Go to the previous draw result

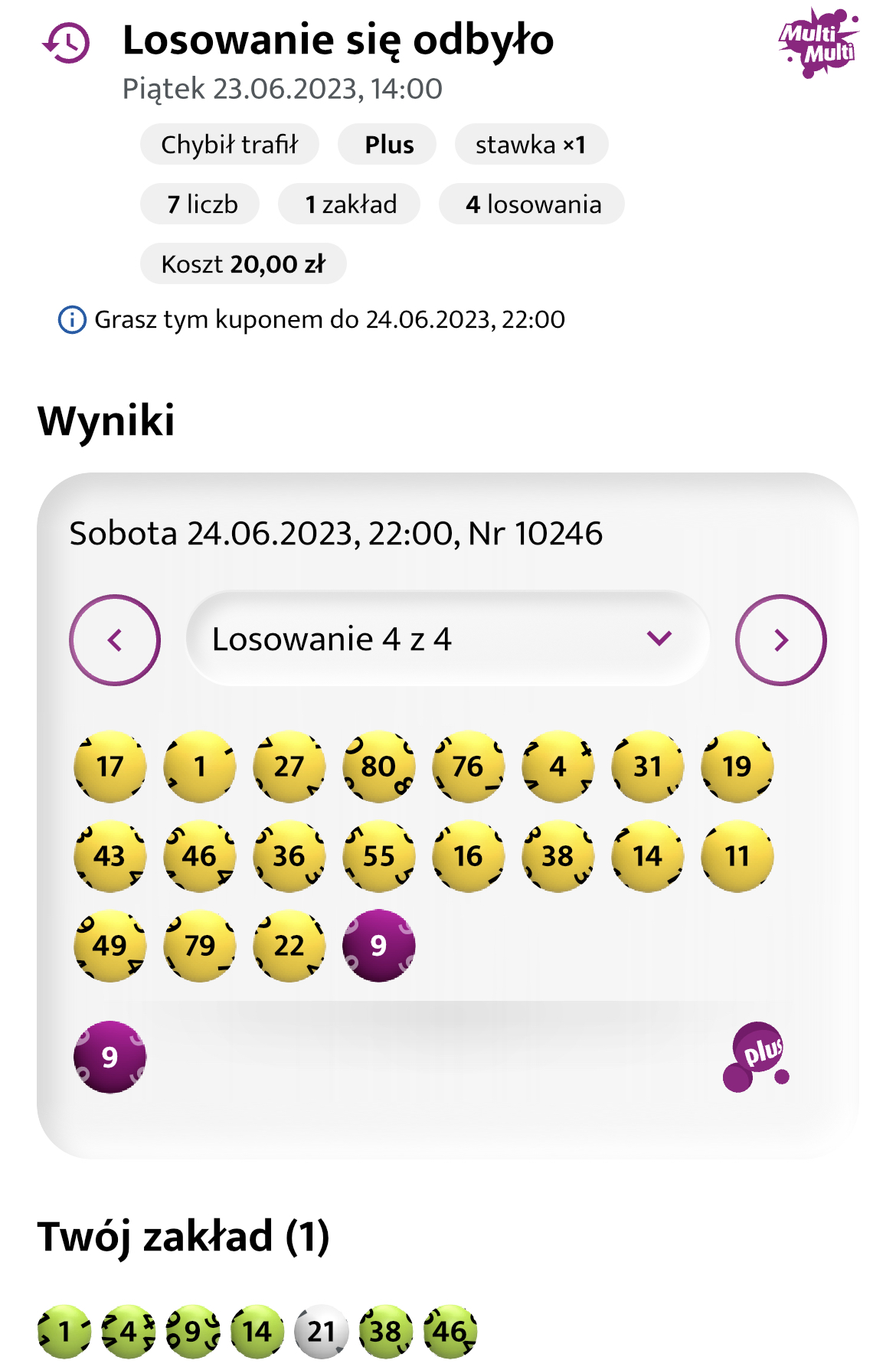115,640
